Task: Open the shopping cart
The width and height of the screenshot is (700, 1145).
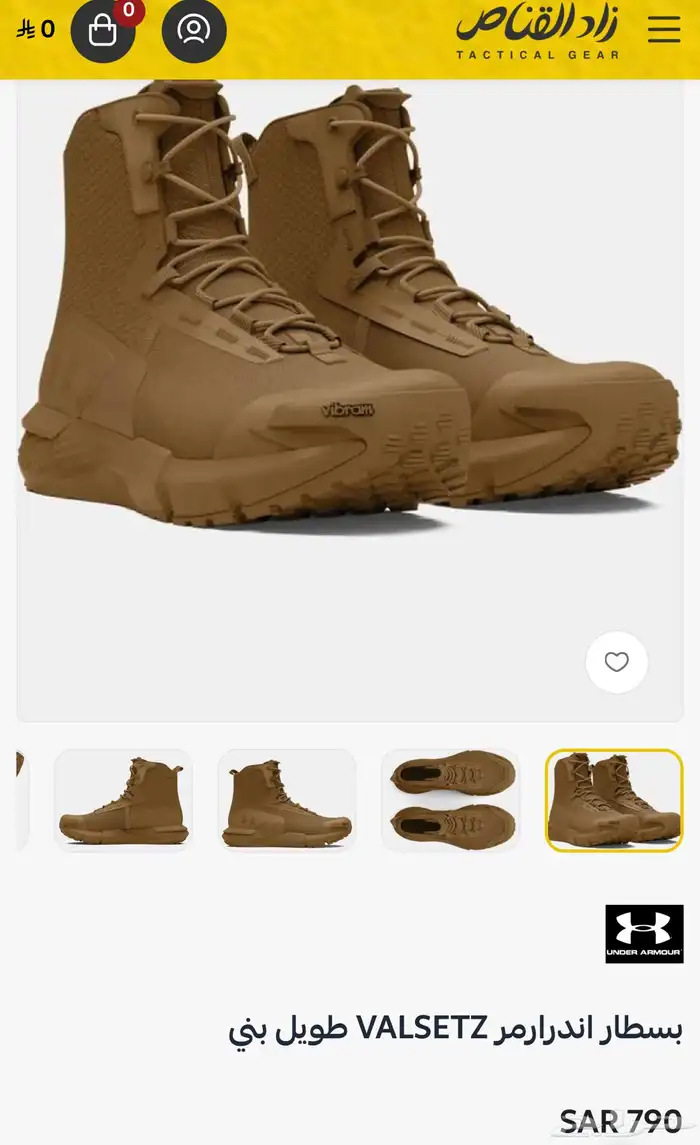Action: click(103, 31)
